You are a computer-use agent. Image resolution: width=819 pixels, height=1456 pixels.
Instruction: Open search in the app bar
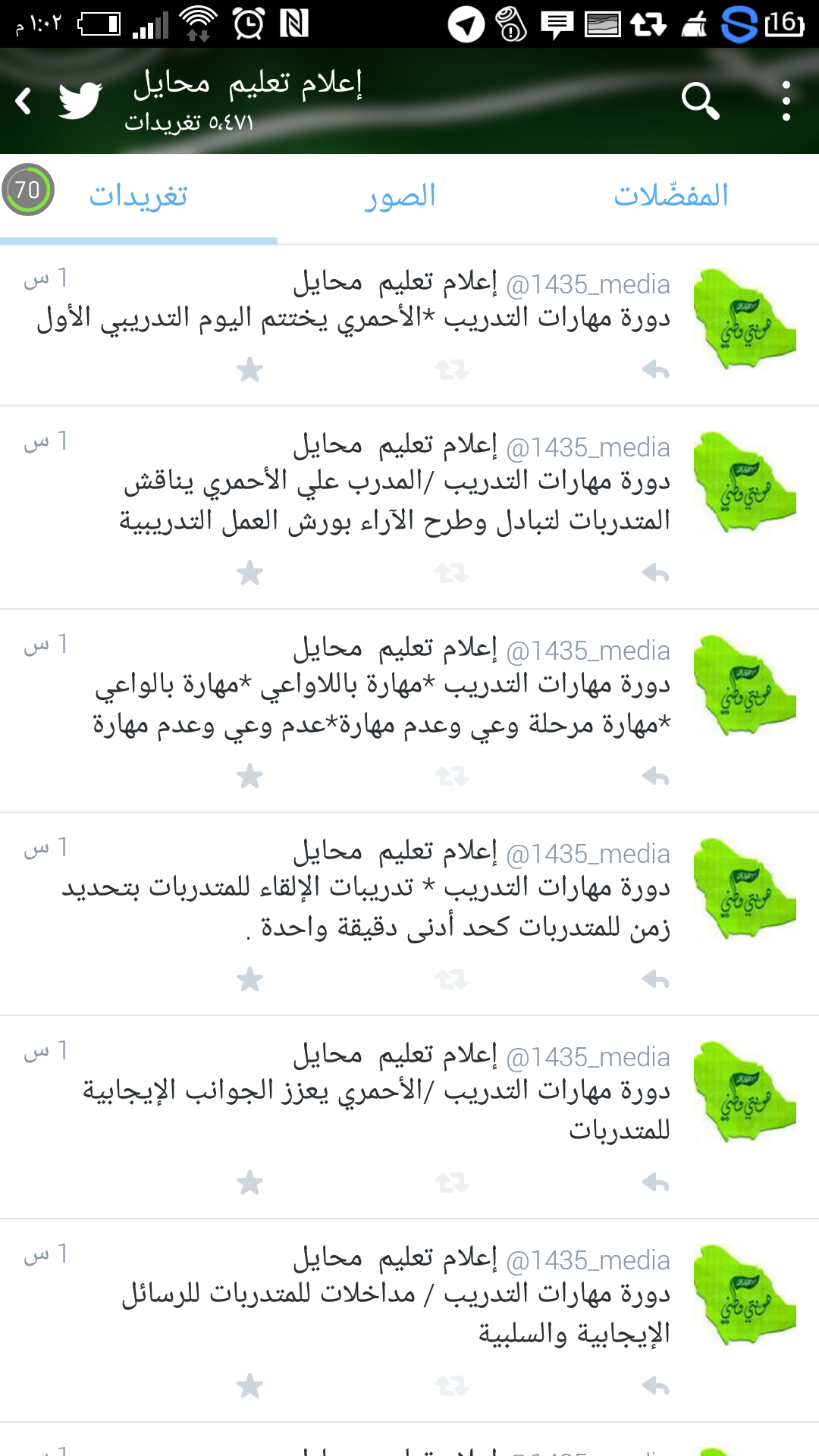click(700, 101)
